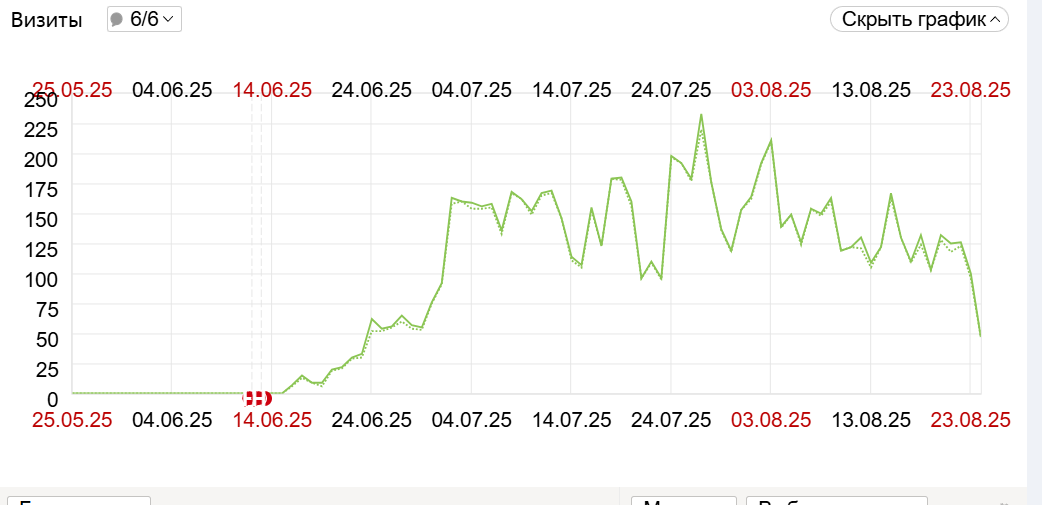Open the 6/6 series dropdown next to Визиты
Screen dimensions: 1042x505
(x=144, y=19)
